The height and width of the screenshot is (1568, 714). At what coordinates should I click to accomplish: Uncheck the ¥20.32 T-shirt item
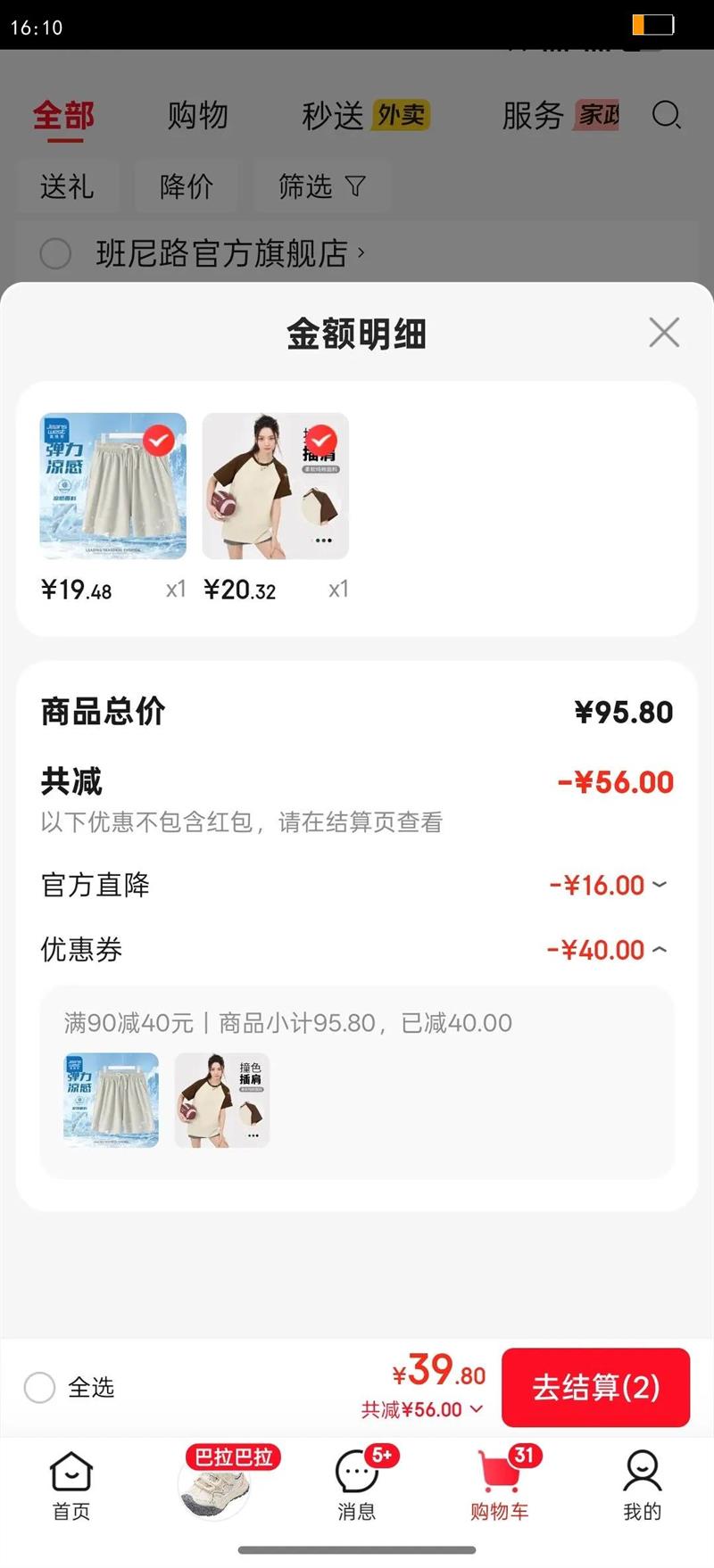pyautogui.click(x=321, y=439)
